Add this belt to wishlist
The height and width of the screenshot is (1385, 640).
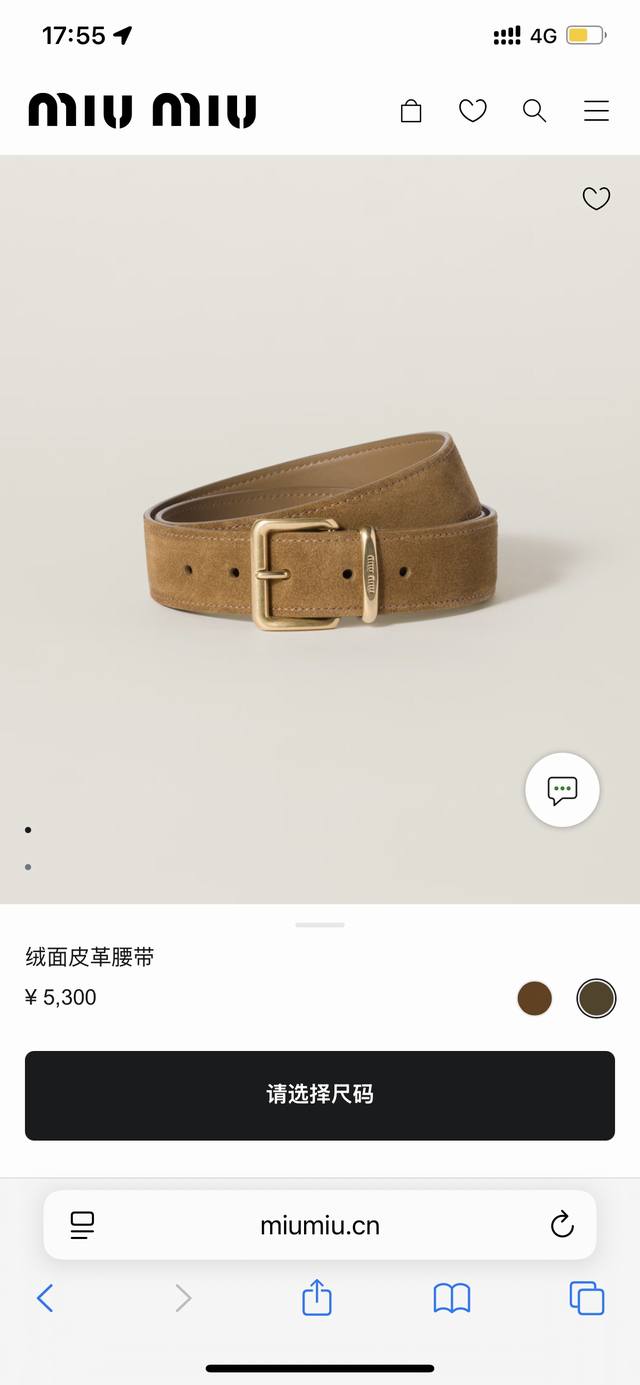596,199
